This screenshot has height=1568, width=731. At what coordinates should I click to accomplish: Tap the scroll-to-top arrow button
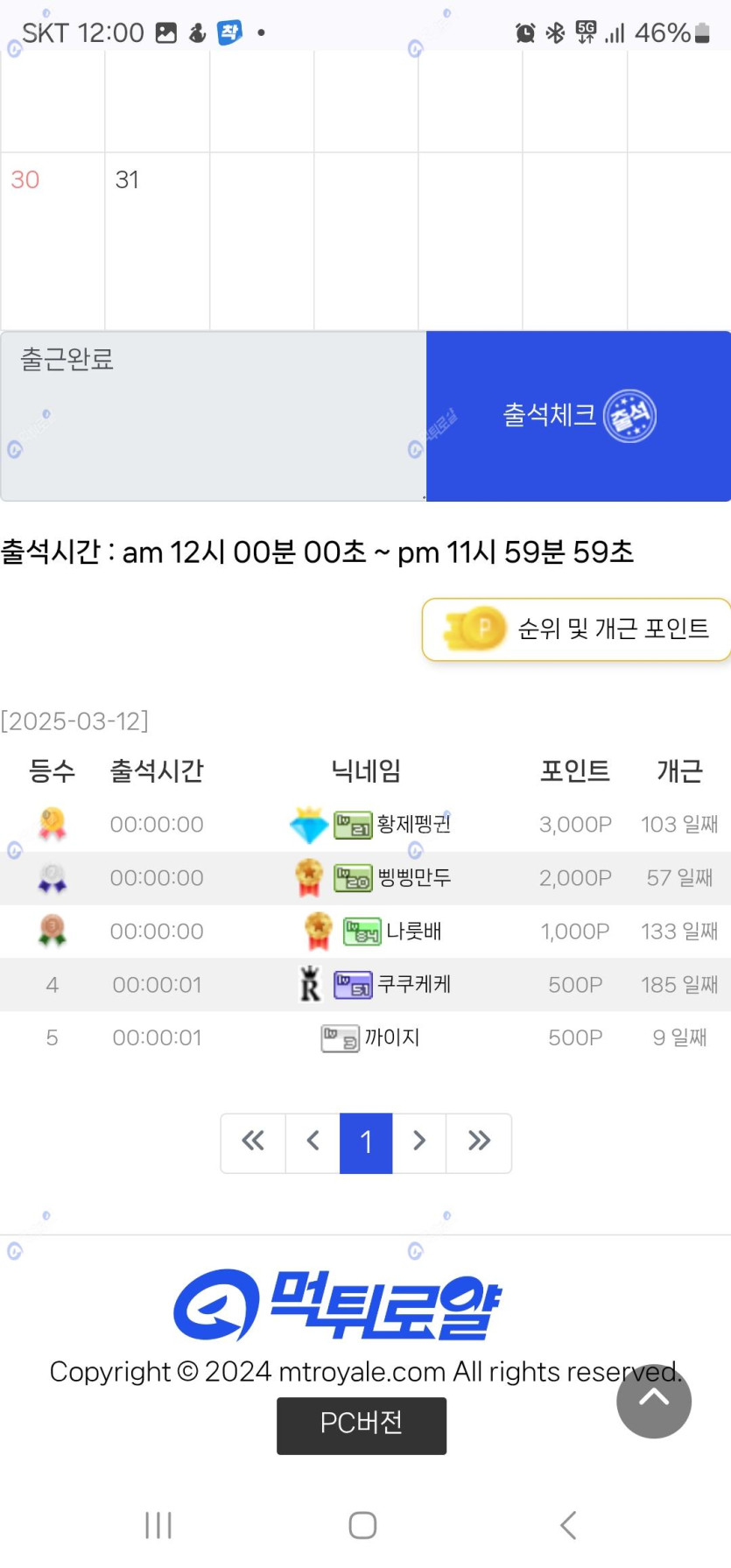point(653,1400)
